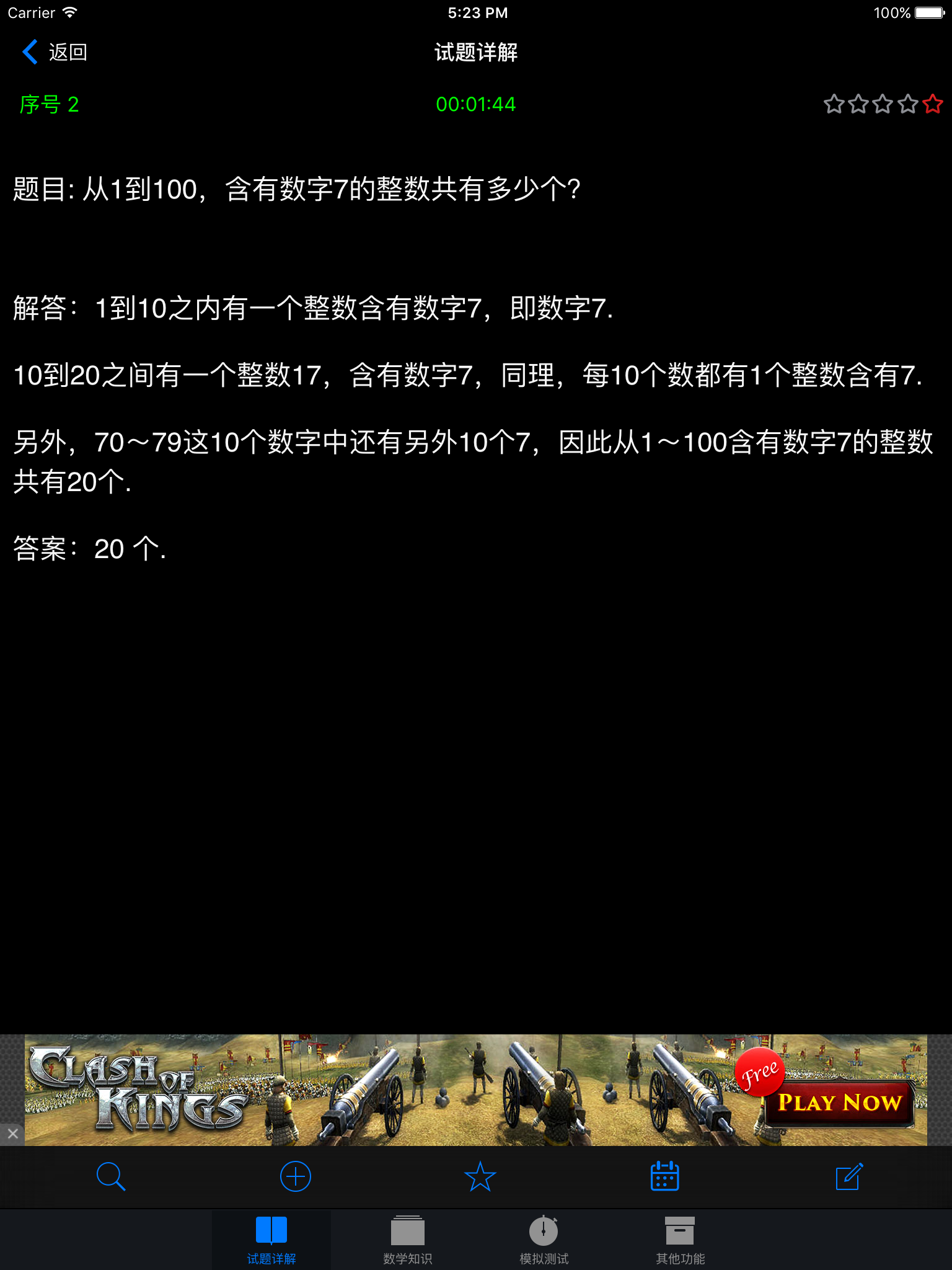Open the edit note pencil icon
952x1270 pixels.
click(x=849, y=1176)
